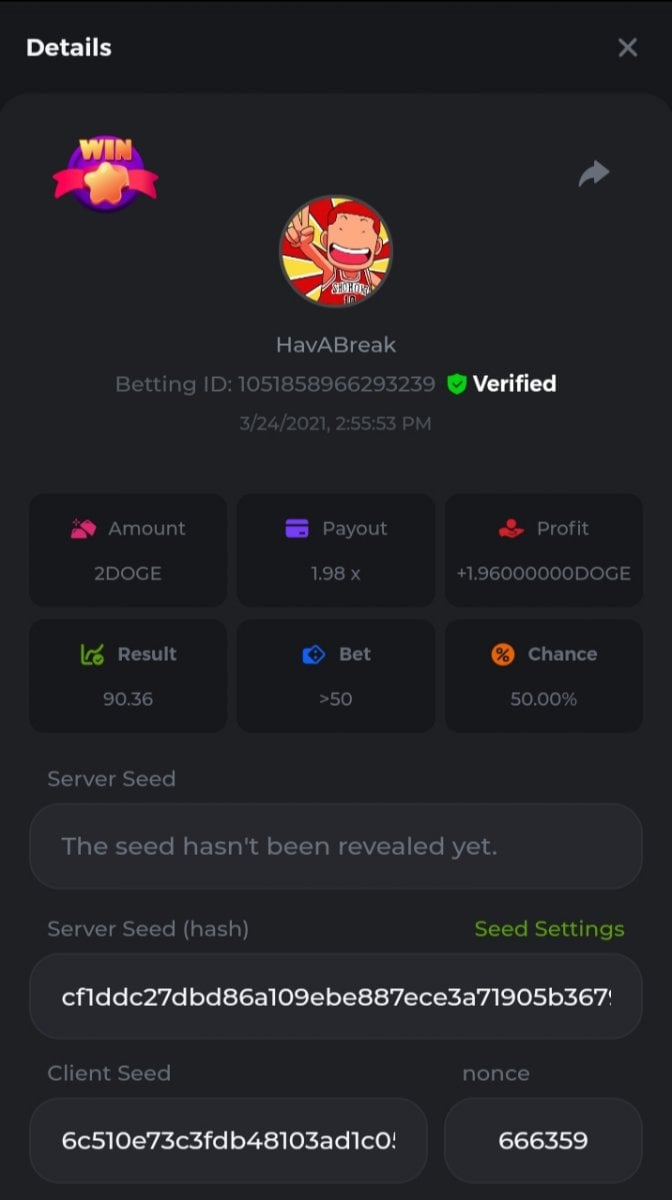Viewport: 672px width, 1200px height.
Task: Select the Client Seed field
Action: click(x=228, y=1140)
